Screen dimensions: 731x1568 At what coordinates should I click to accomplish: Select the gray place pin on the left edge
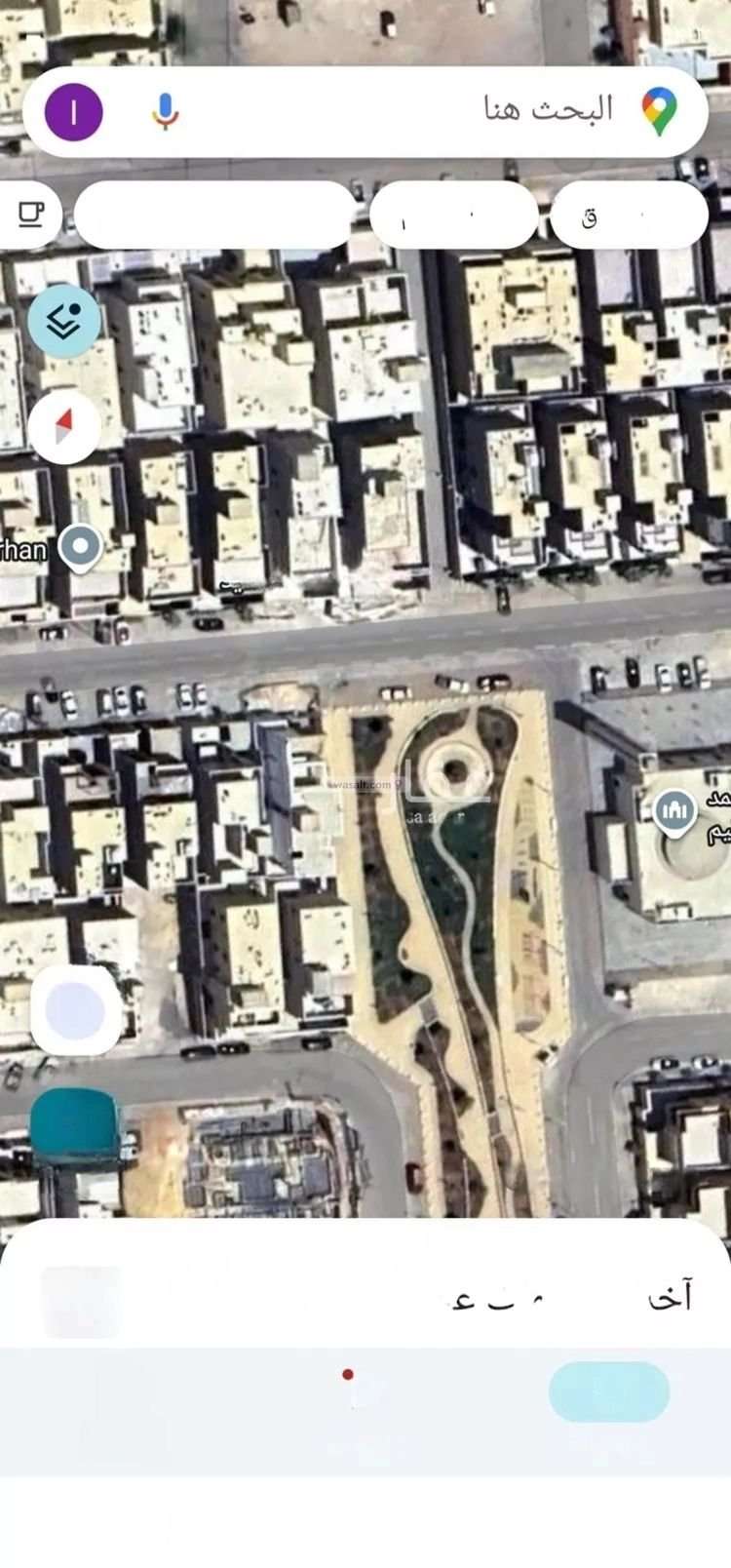[81, 548]
